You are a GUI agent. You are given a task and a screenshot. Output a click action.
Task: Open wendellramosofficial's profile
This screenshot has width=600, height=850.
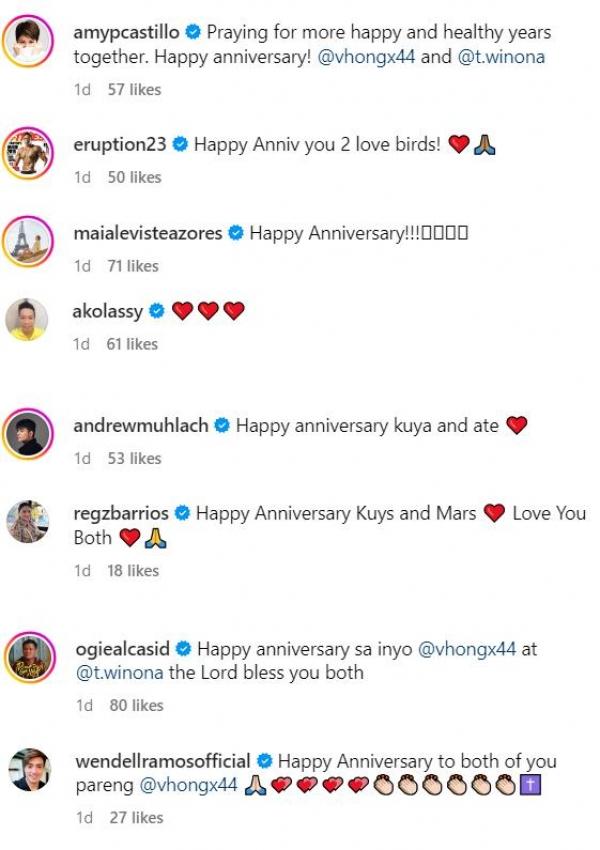pos(163,761)
